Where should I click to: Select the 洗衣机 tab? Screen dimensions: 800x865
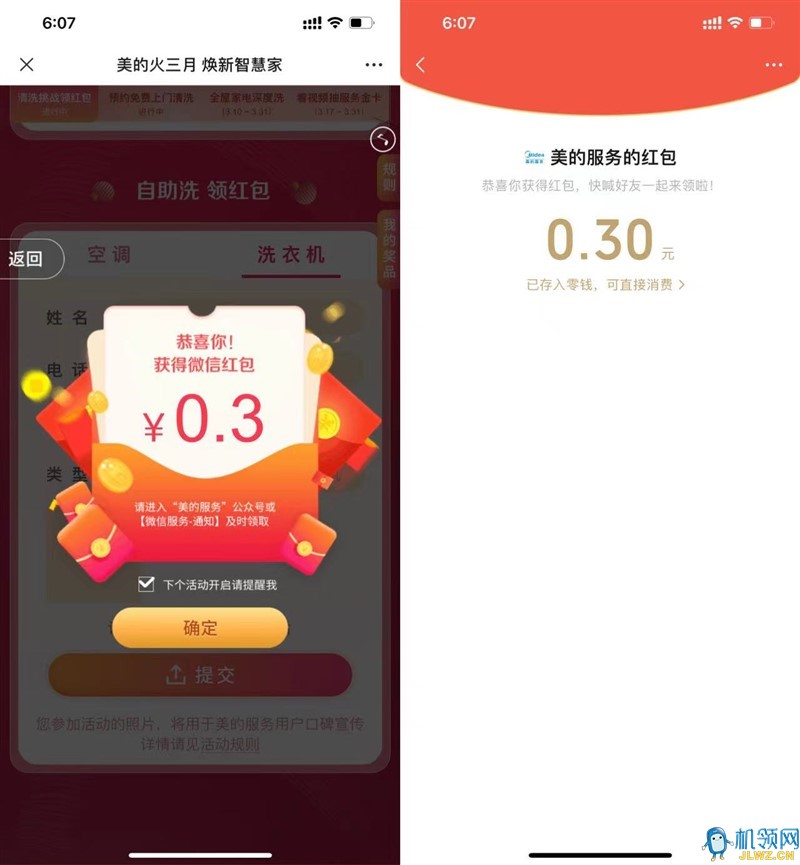291,255
